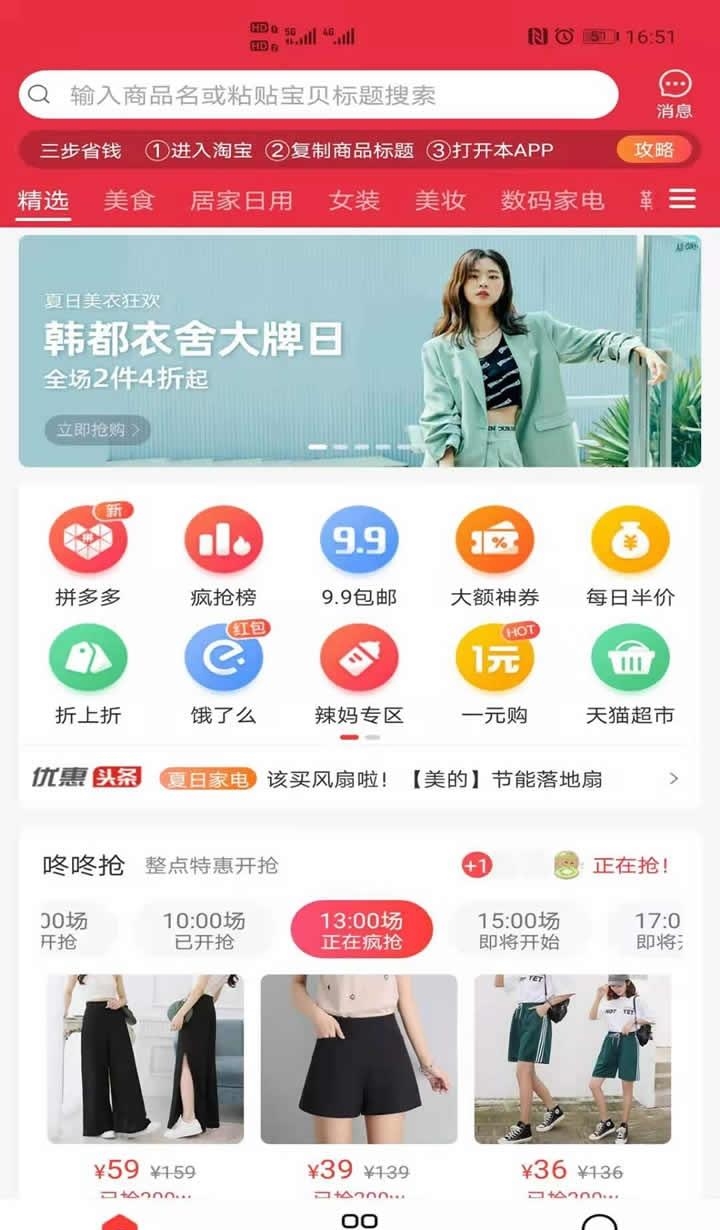Select the 女装 tab

pos(354,200)
